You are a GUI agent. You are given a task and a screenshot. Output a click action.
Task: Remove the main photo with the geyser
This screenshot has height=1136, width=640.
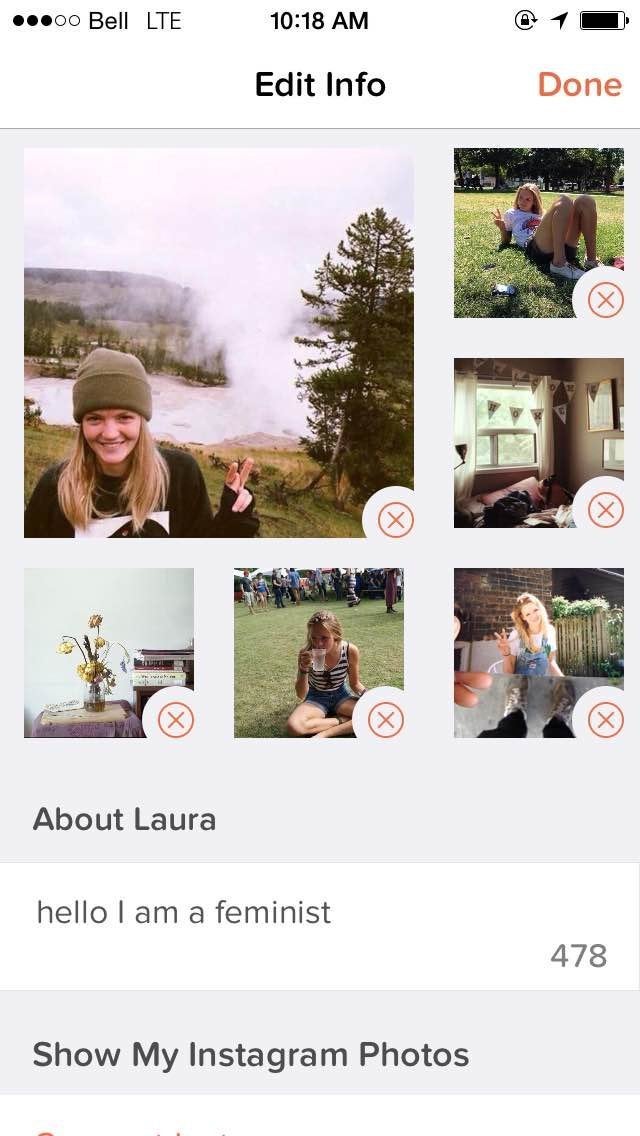coord(396,520)
